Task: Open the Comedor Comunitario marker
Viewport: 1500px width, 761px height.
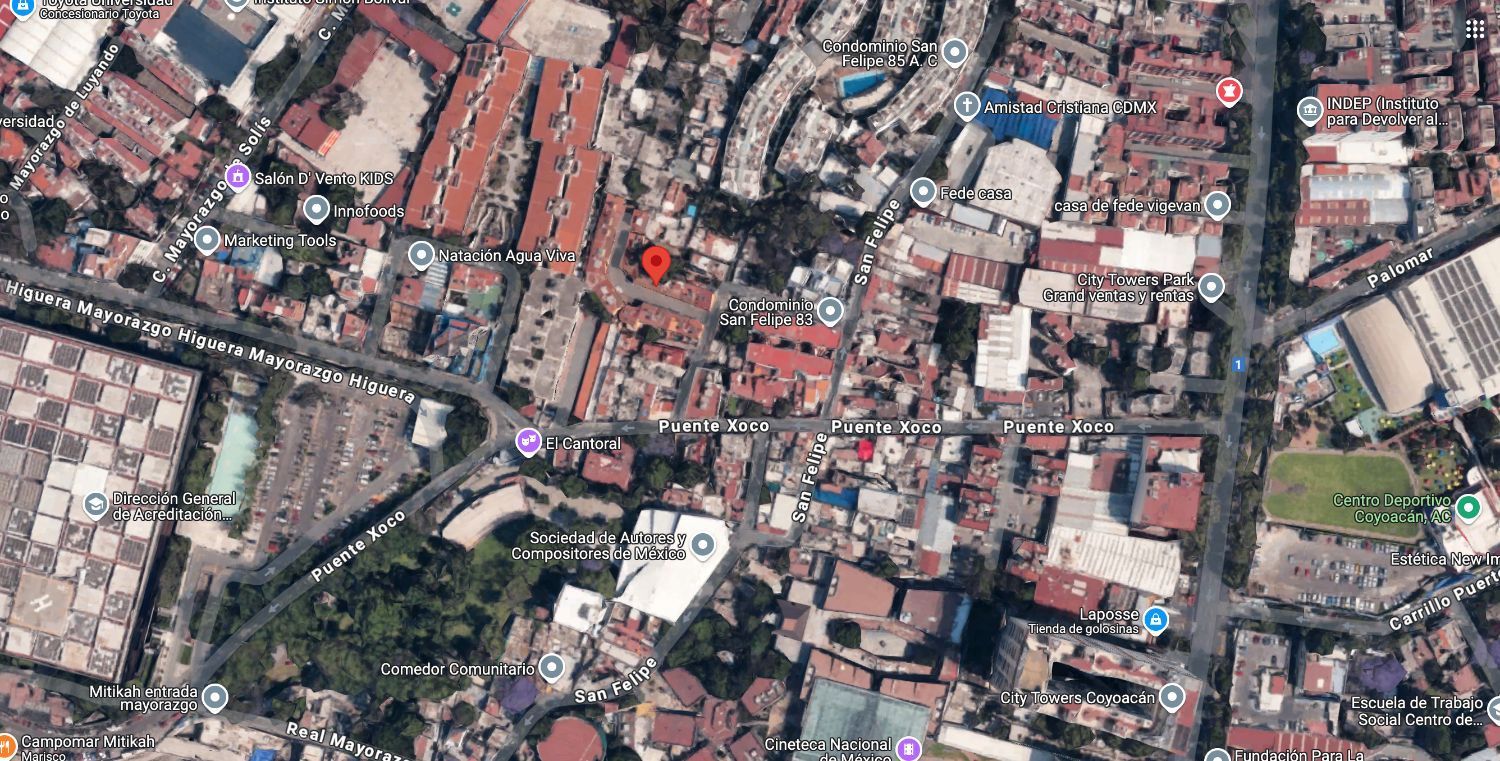Action: tap(552, 667)
